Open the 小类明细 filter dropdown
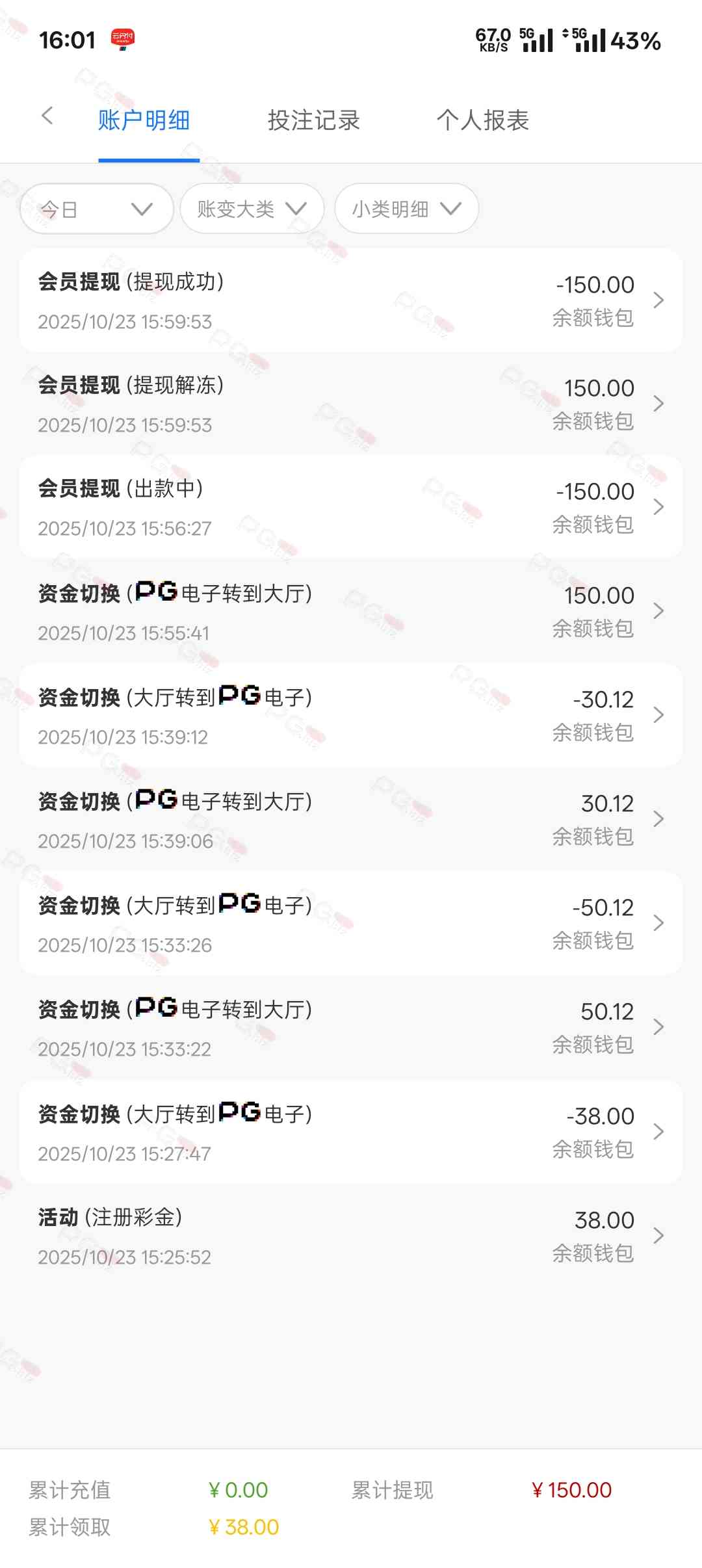The width and height of the screenshot is (702, 1568). (x=406, y=209)
